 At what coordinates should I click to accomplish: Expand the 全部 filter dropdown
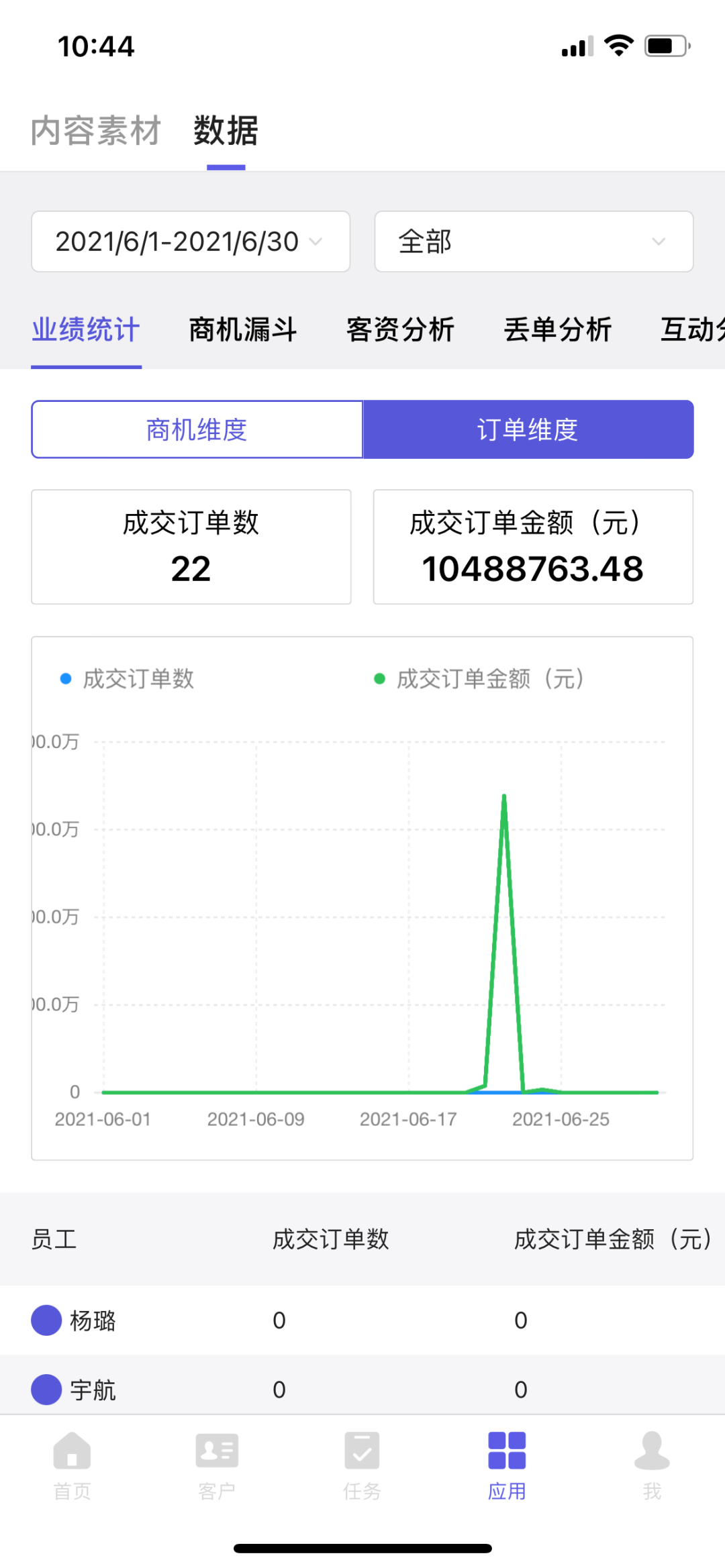click(534, 242)
